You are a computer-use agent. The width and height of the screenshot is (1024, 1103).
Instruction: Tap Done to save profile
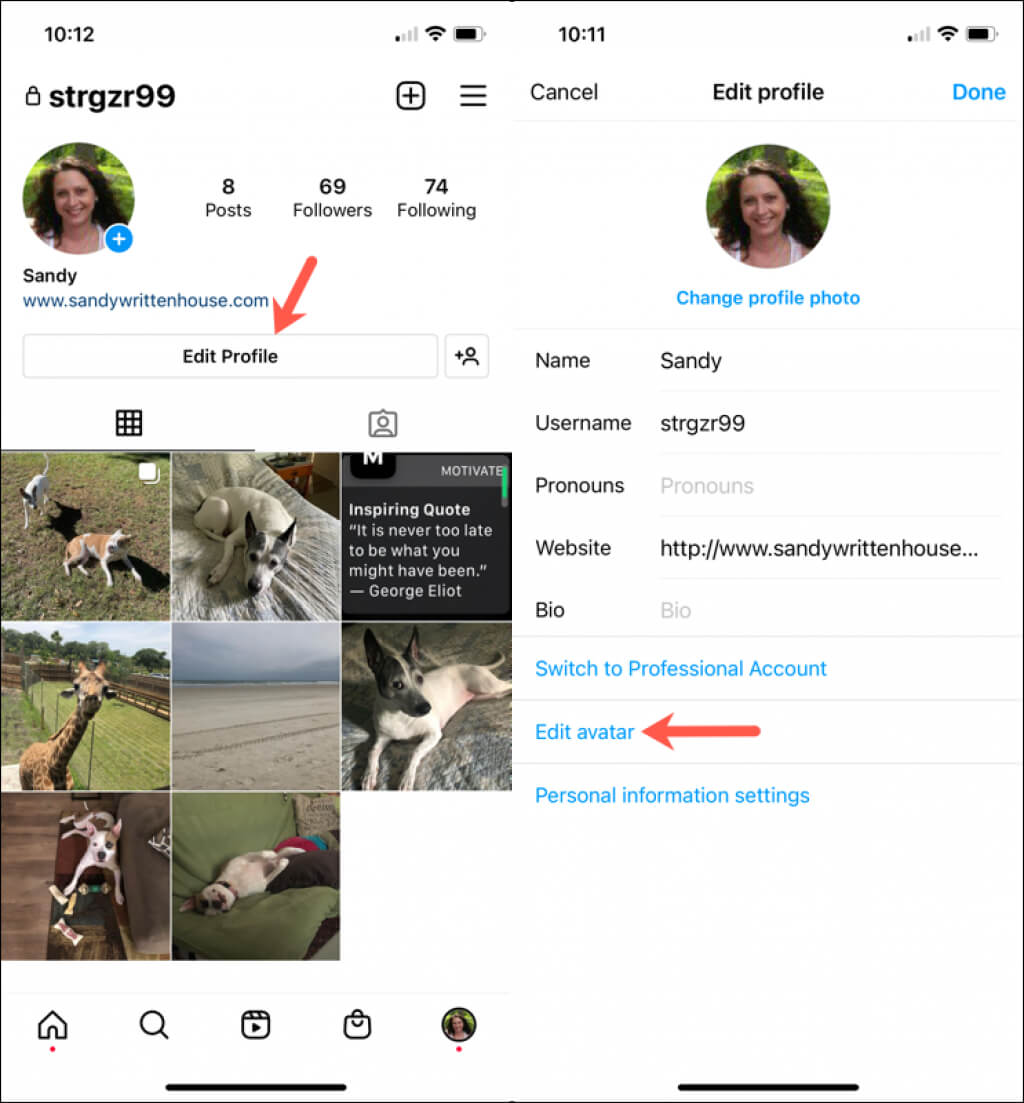click(x=978, y=92)
